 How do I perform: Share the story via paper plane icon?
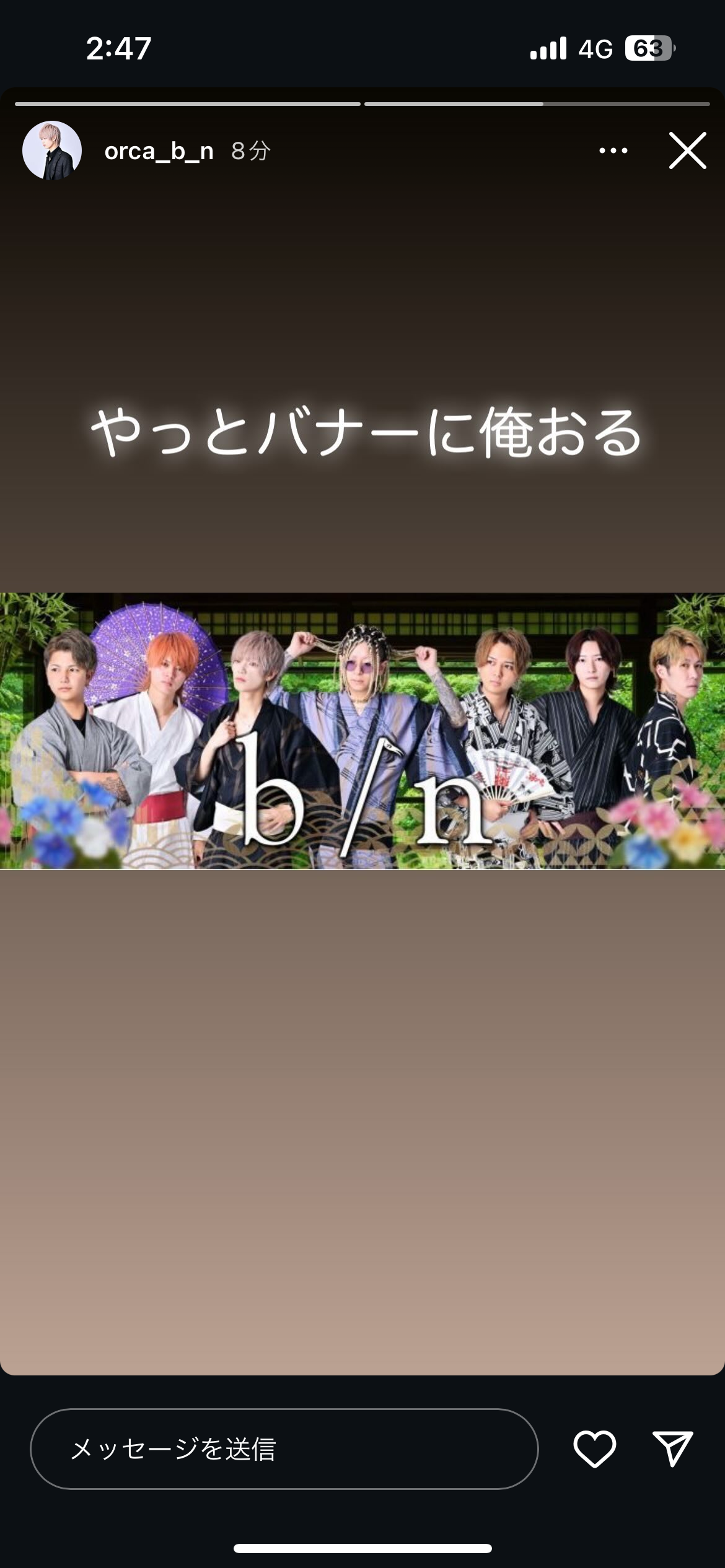(672, 1449)
